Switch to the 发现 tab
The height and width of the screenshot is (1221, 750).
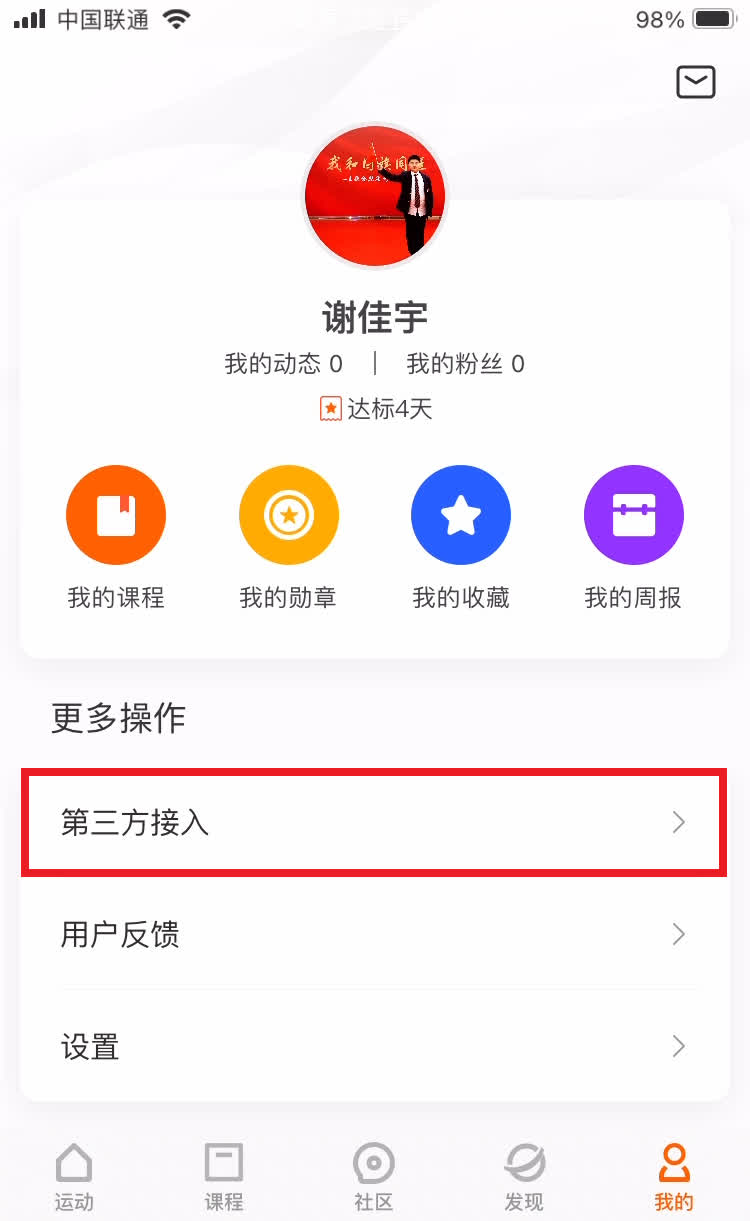524,1177
